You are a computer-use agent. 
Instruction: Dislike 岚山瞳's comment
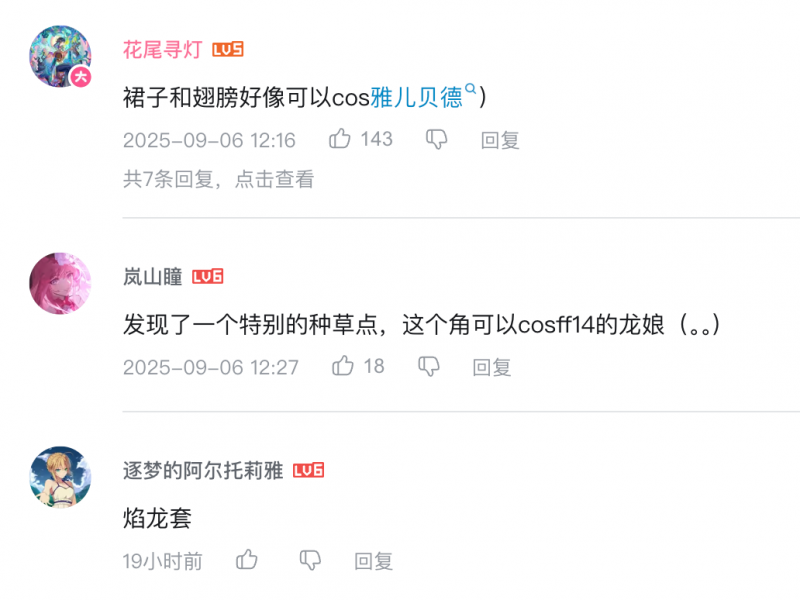pos(429,367)
